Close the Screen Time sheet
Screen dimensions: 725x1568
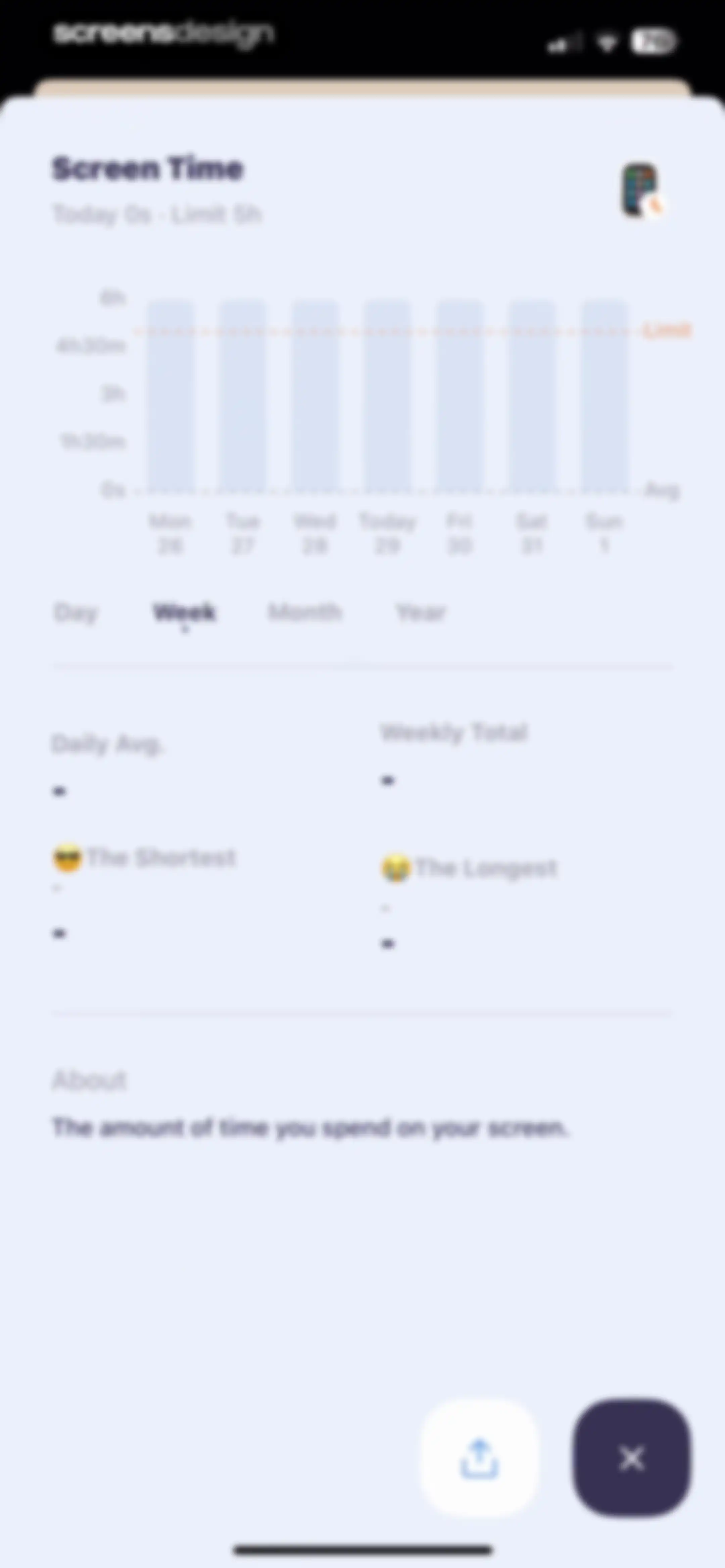(x=631, y=1458)
